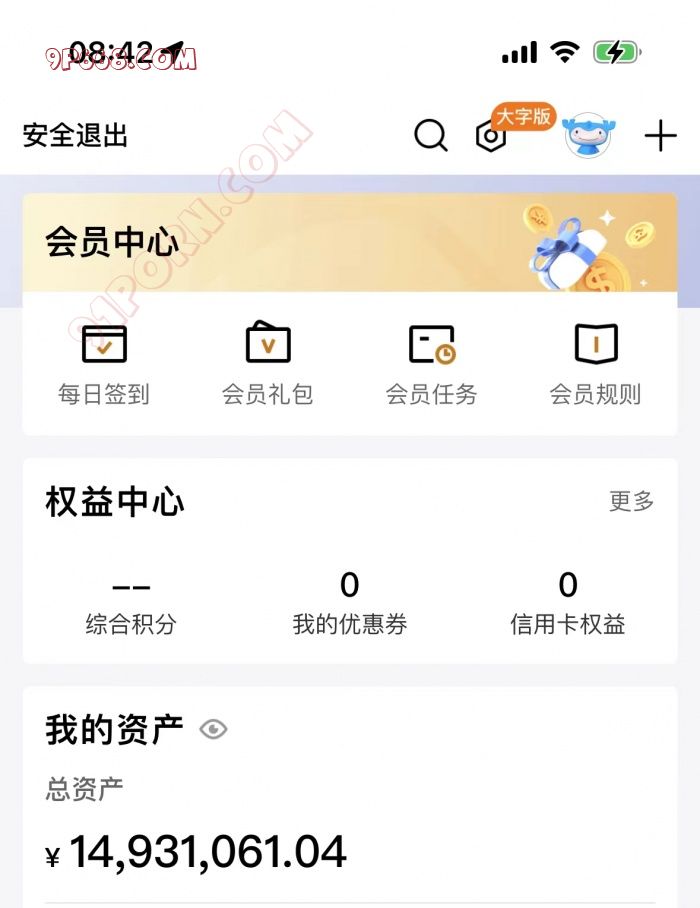View 信用卡权益 credit card benefits
700x908 pixels.
(568, 604)
